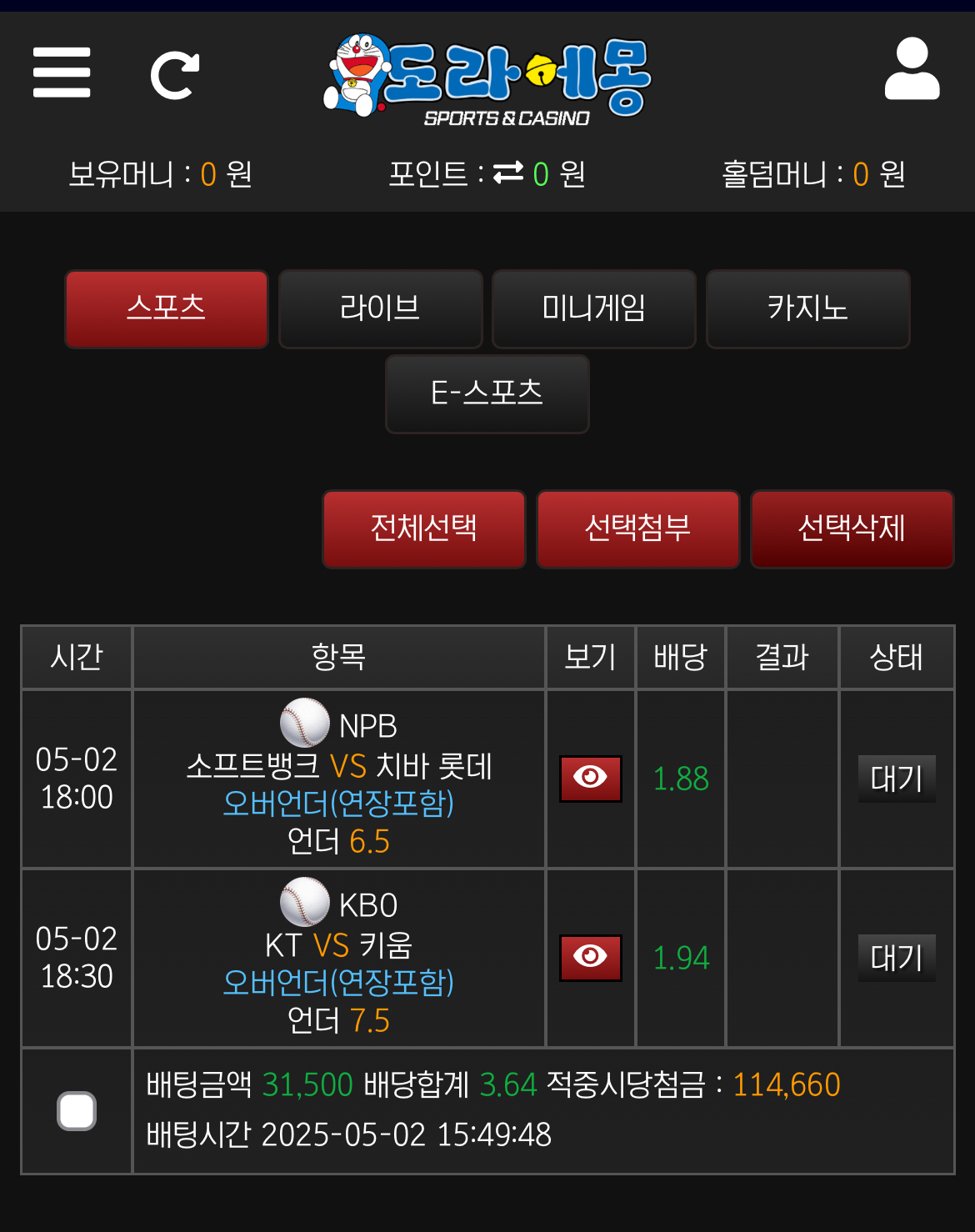Delete selected bets with 선택삭제
The width and height of the screenshot is (975, 1232).
coord(852,528)
